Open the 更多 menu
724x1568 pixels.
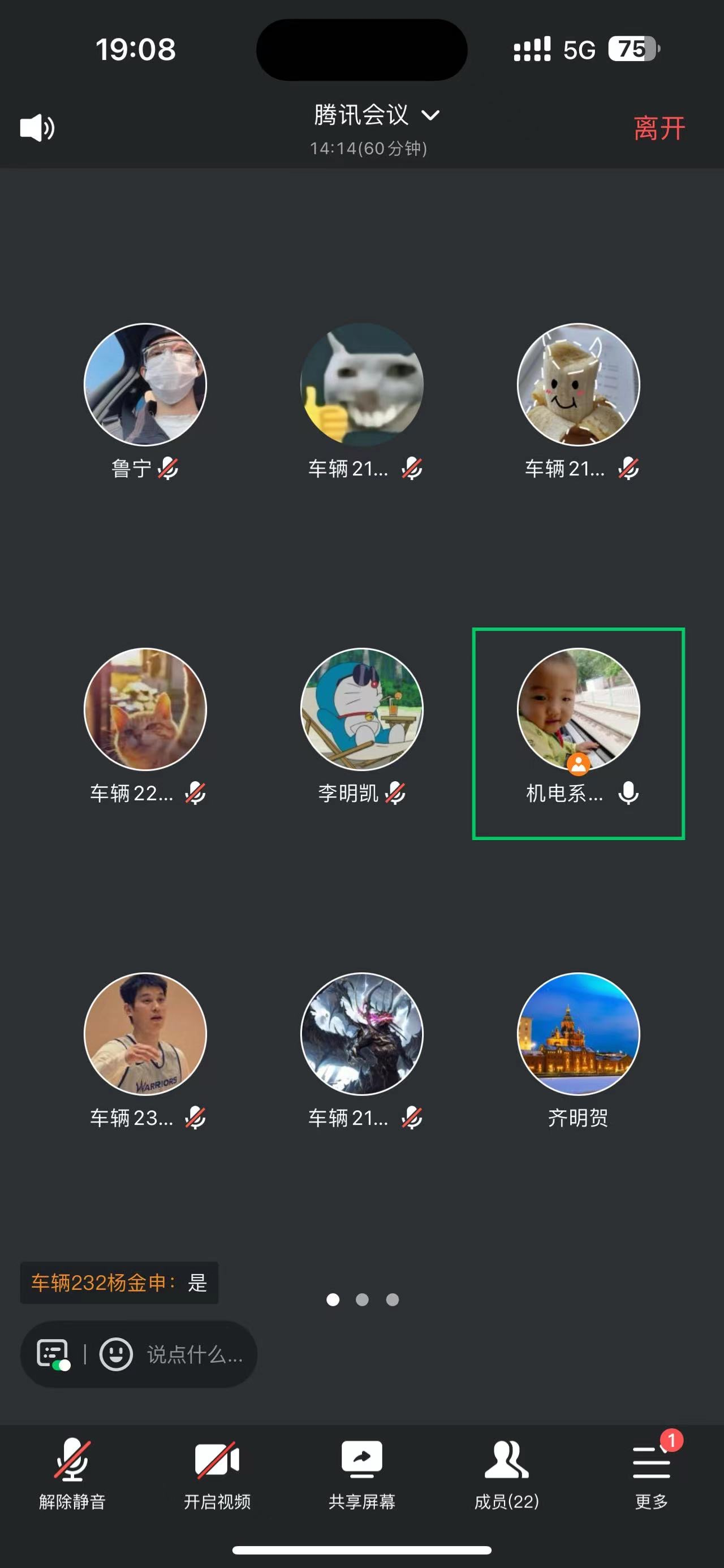tap(652, 1473)
